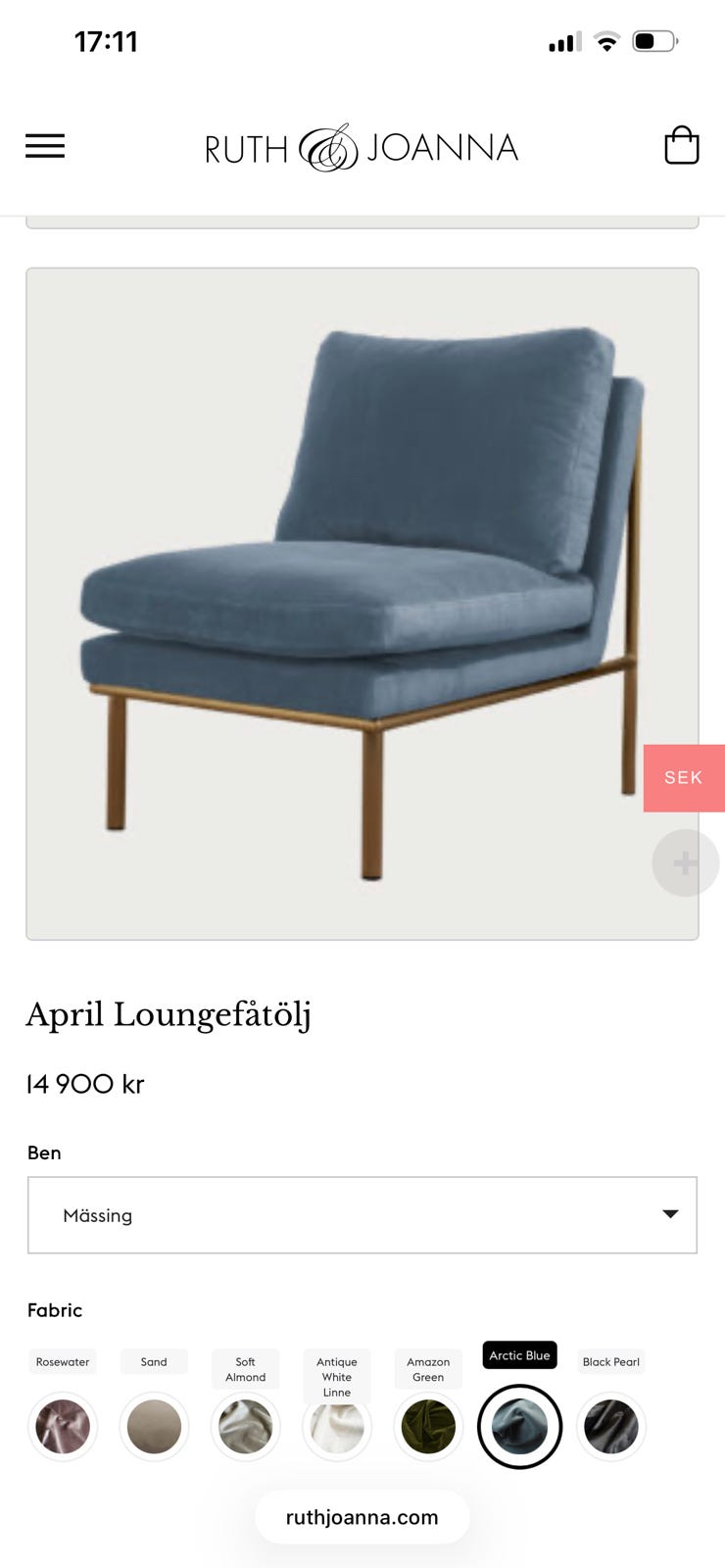The width and height of the screenshot is (725, 1568).
Task: Open the hamburger menu
Action: click(x=45, y=146)
